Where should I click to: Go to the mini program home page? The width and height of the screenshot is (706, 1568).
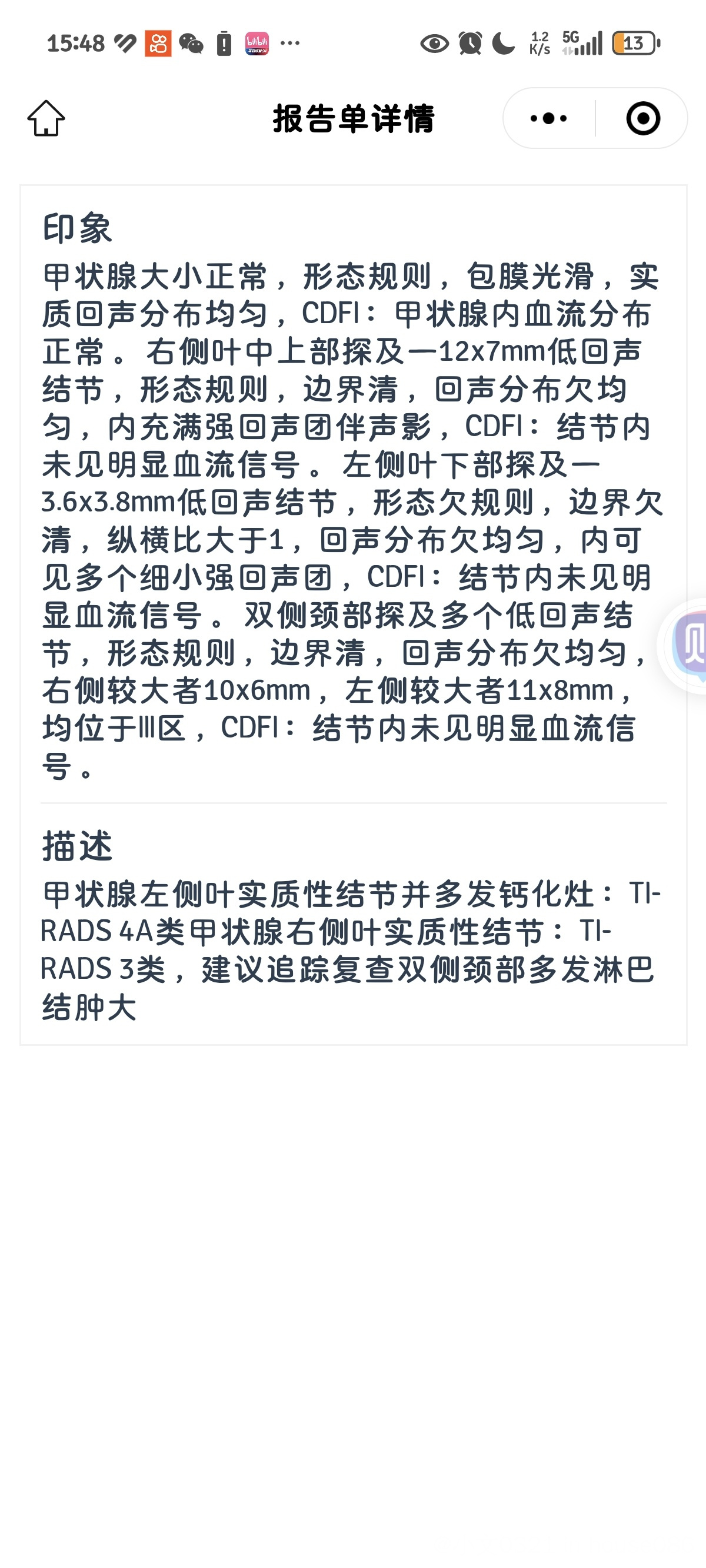pyautogui.click(x=46, y=118)
